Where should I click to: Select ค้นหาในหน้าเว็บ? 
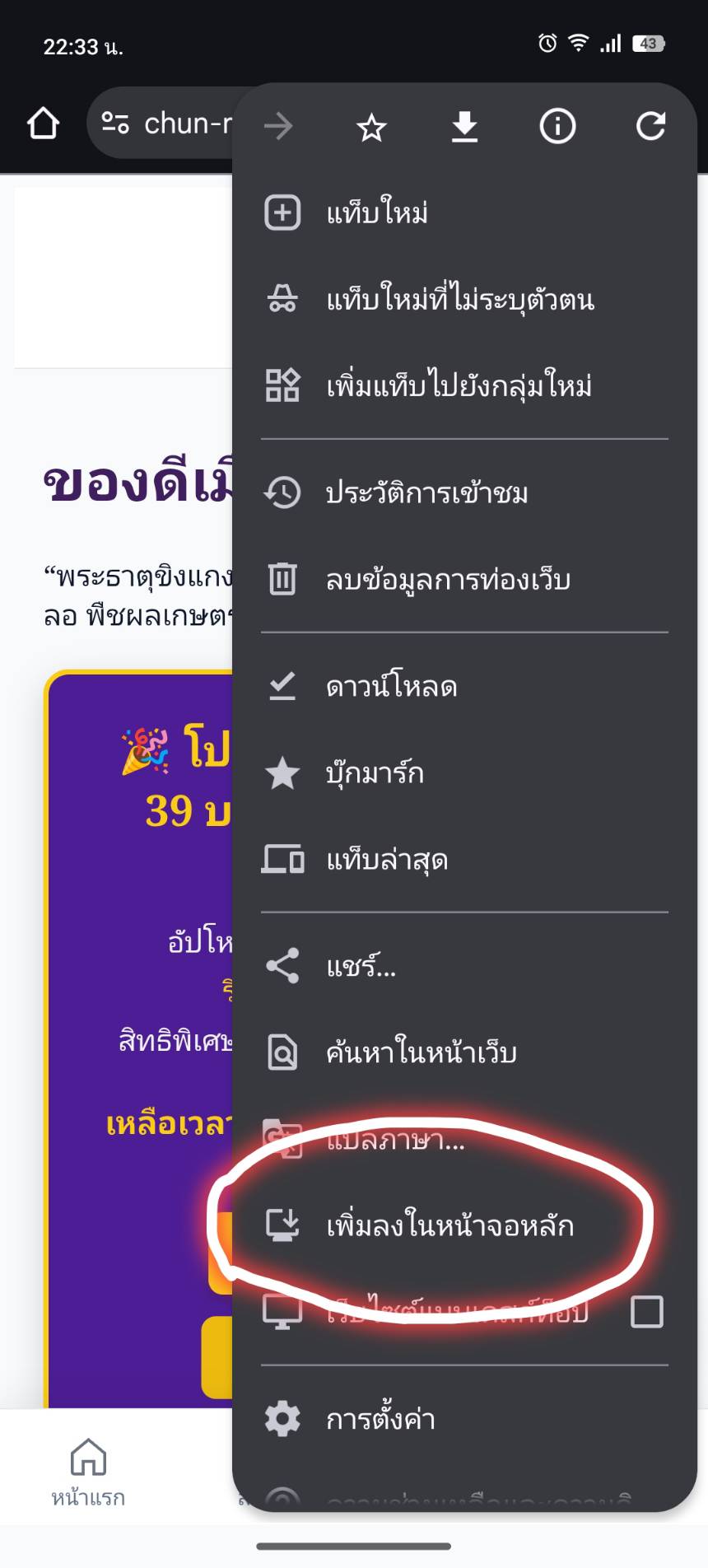coord(421,1053)
